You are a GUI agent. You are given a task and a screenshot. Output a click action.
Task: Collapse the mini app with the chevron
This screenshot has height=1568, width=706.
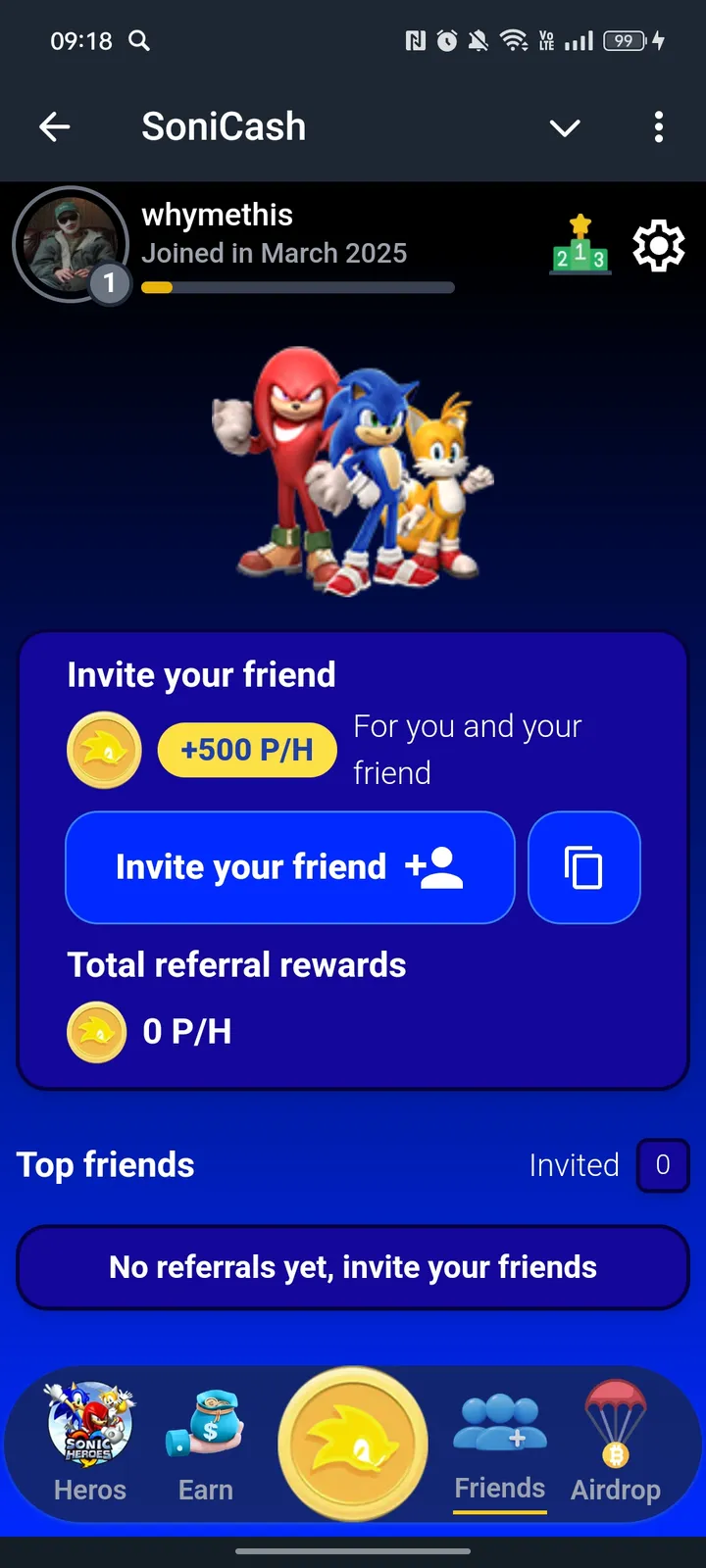565,127
